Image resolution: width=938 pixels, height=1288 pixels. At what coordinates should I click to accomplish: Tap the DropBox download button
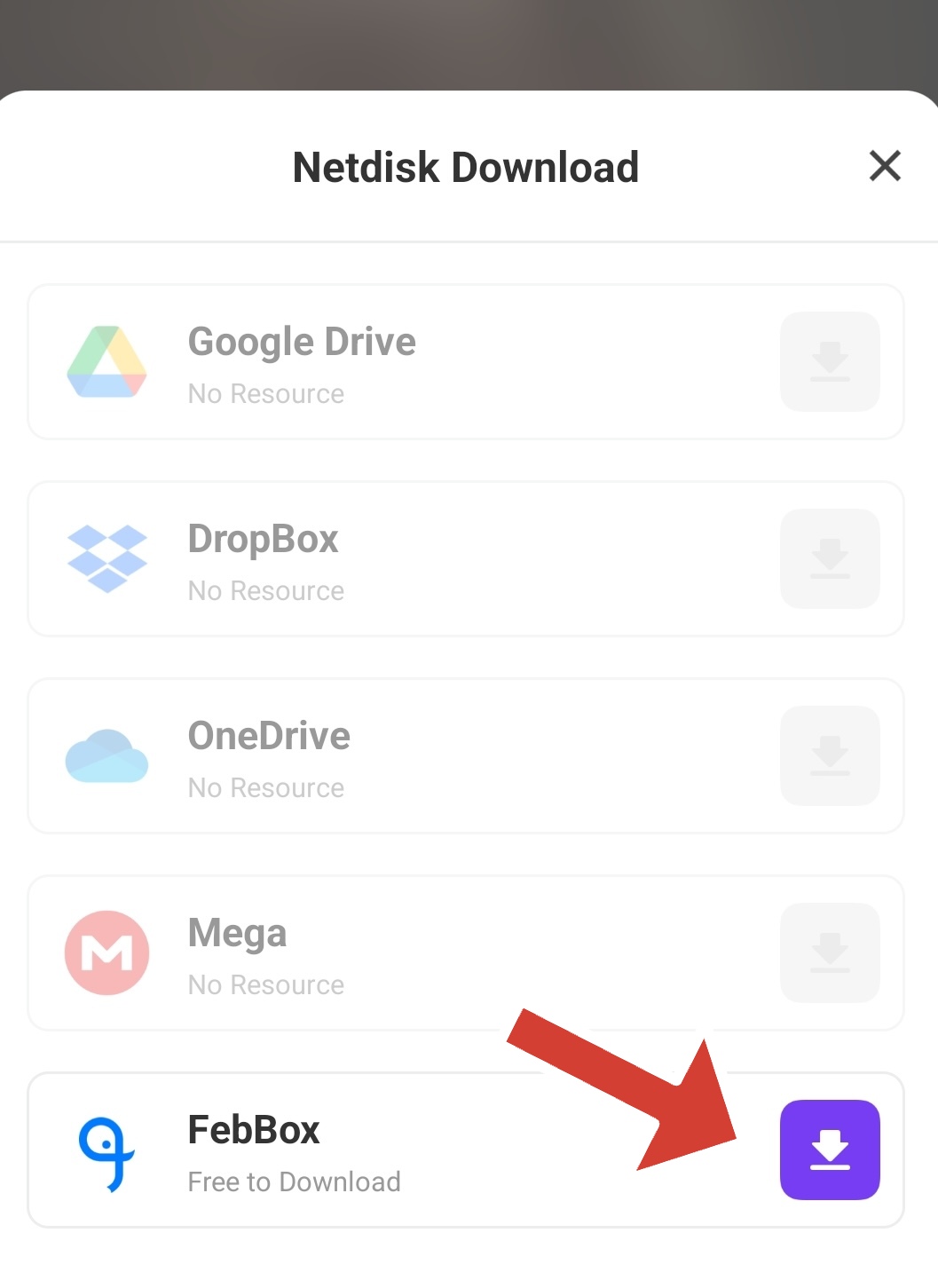pos(830,558)
